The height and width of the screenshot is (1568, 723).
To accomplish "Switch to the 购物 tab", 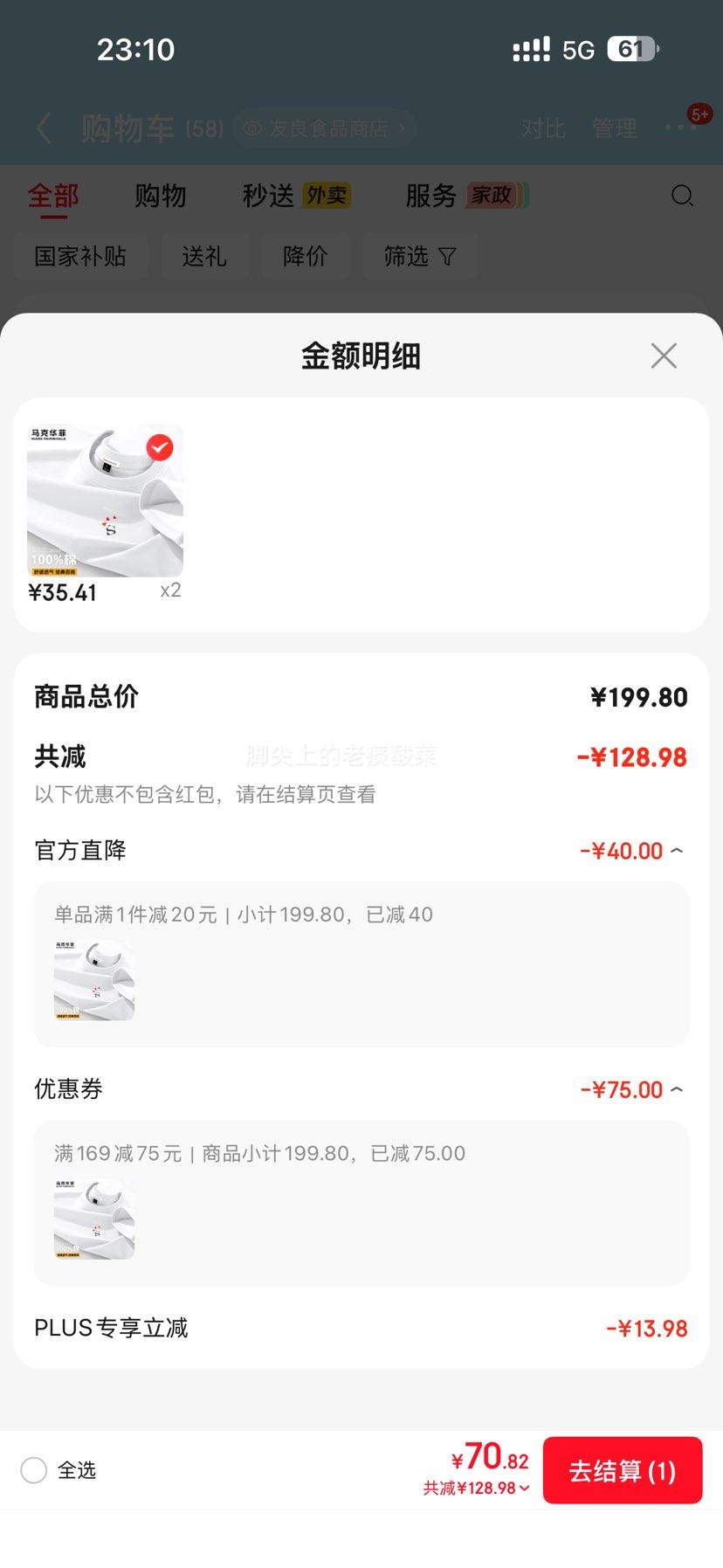I will [x=160, y=195].
